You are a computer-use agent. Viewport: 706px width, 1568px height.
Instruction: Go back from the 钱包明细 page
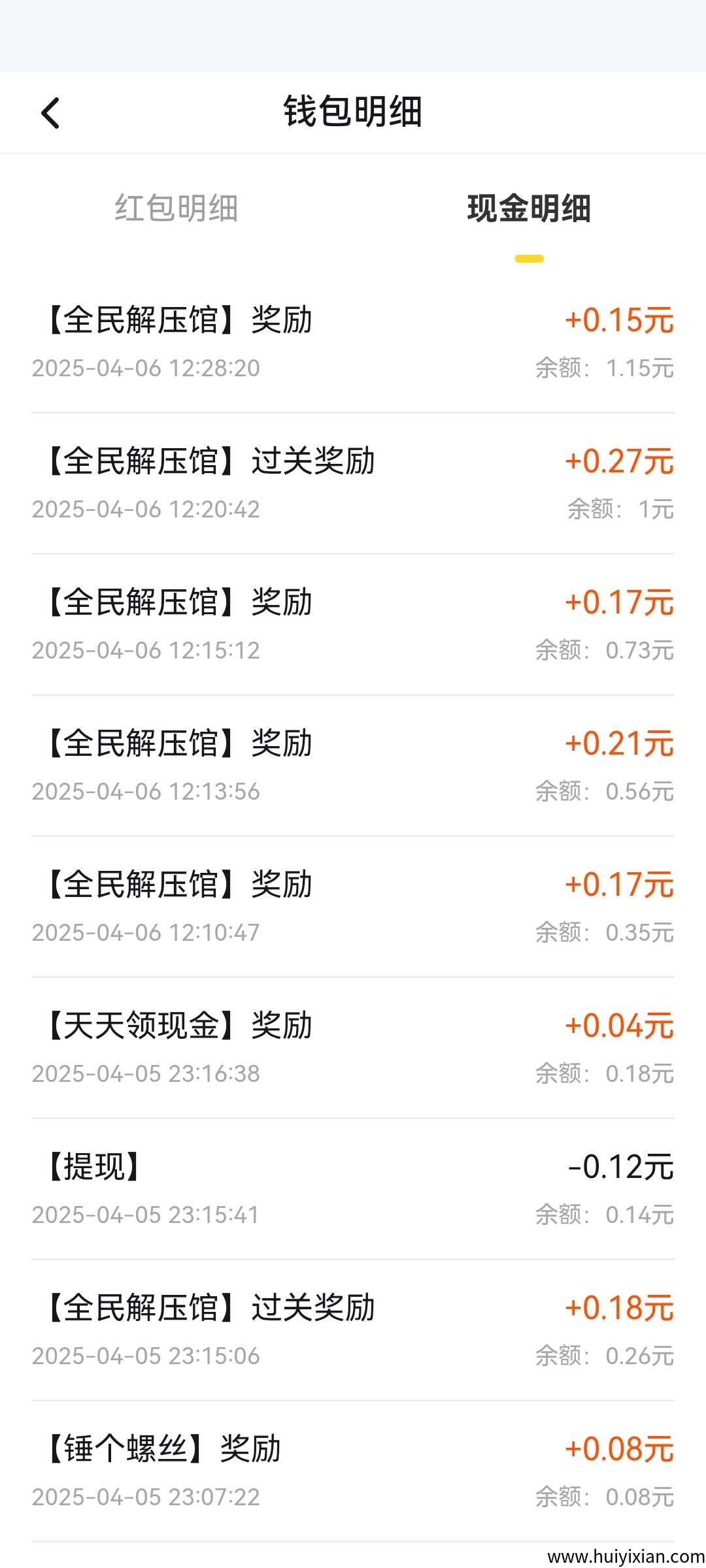(51, 113)
